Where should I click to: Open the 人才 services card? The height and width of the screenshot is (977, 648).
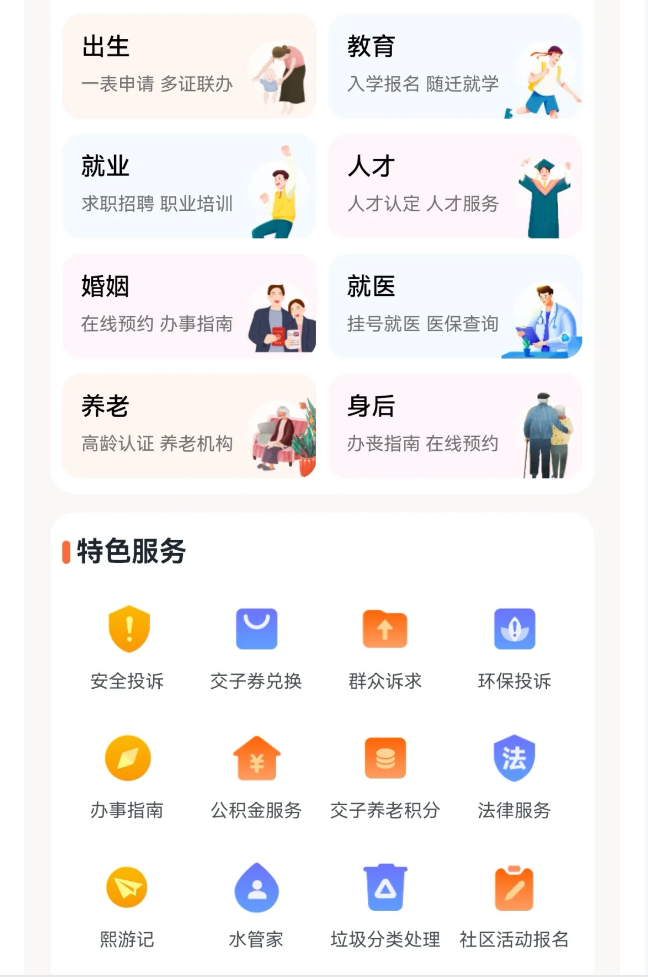tap(455, 186)
